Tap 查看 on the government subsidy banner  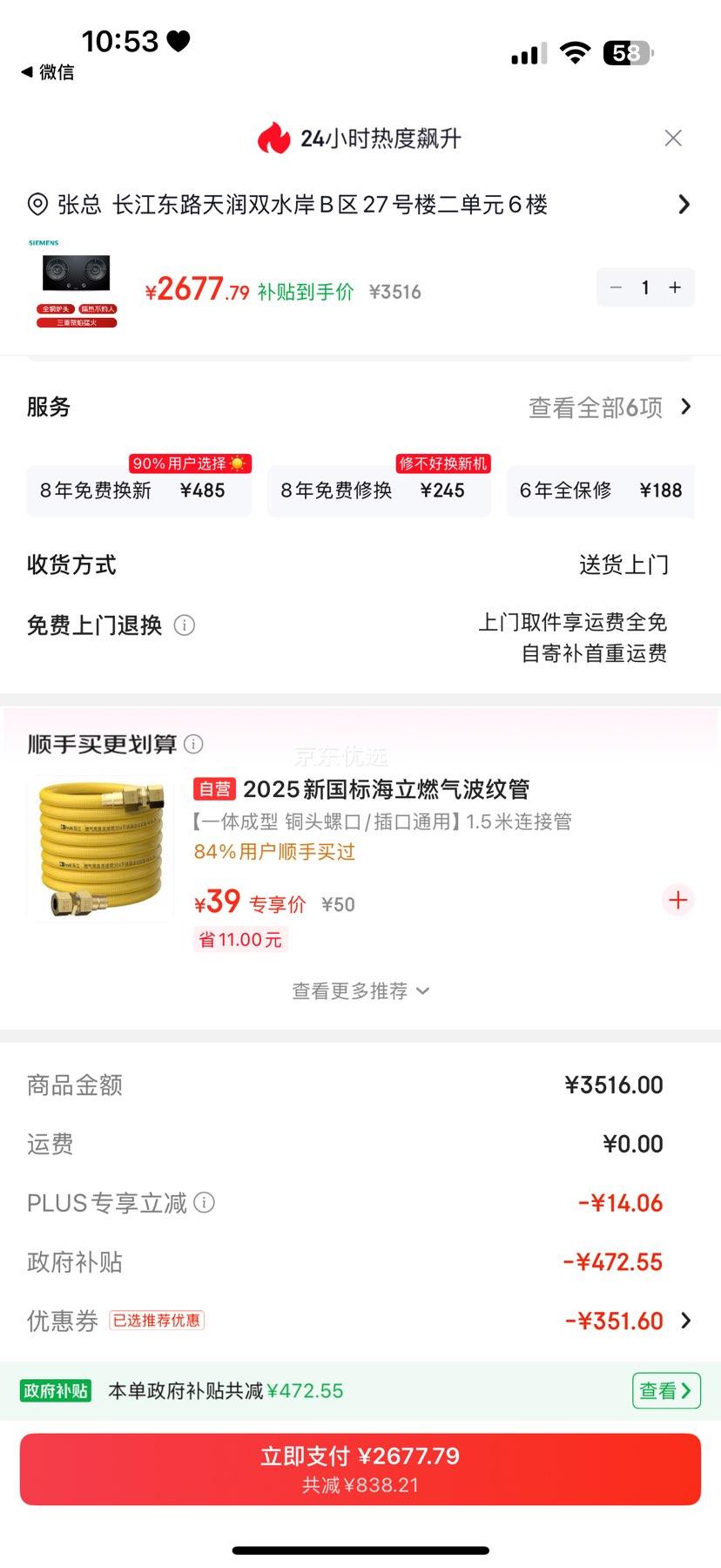(665, 1391)
